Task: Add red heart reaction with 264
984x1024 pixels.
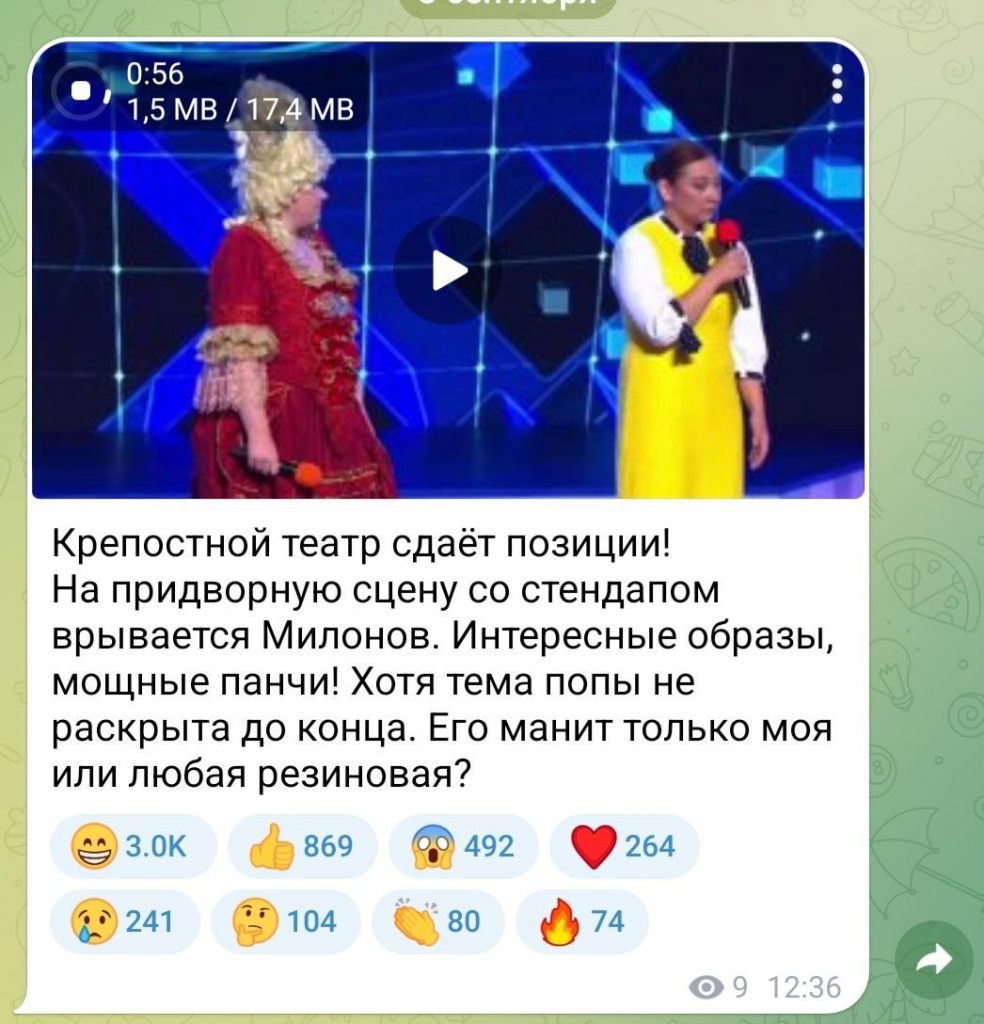Action: 623,848
